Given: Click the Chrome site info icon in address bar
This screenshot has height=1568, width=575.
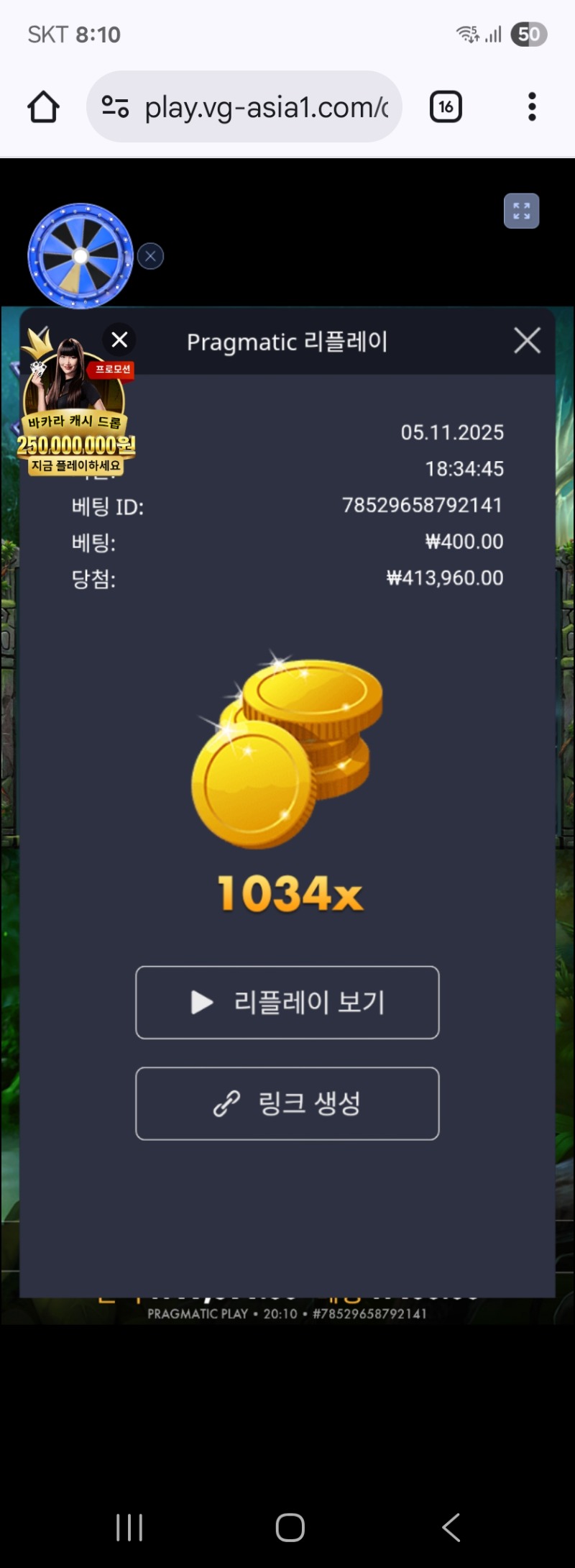Looking at the screenshot, I should pyautogui.click(x=117, y=106).
